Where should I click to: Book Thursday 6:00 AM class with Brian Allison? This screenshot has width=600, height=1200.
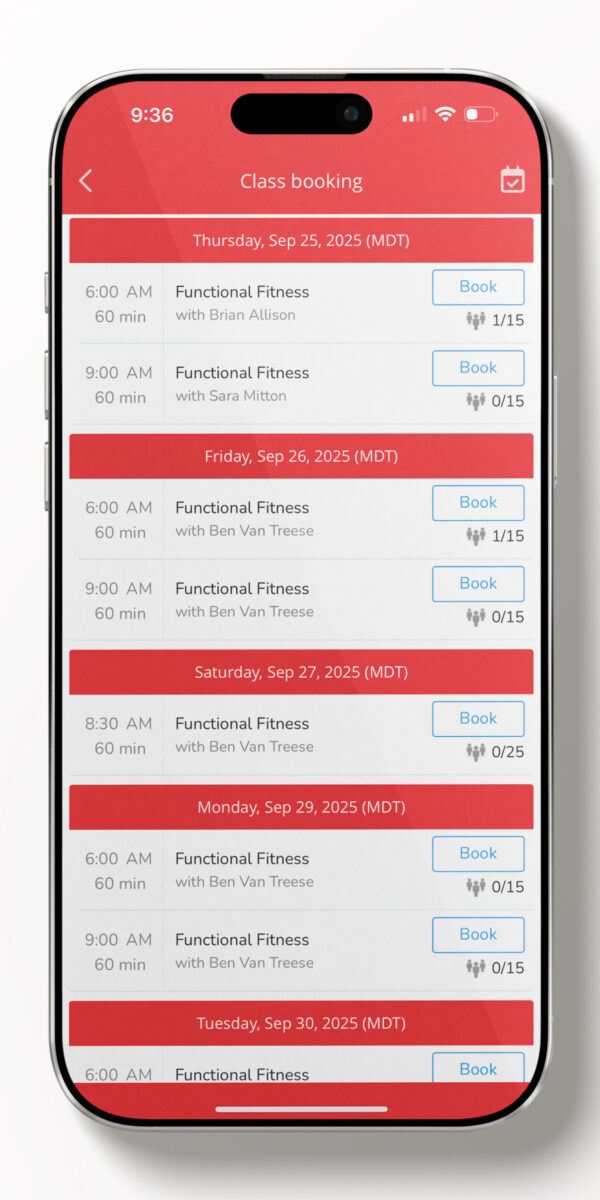coord(478,287)
